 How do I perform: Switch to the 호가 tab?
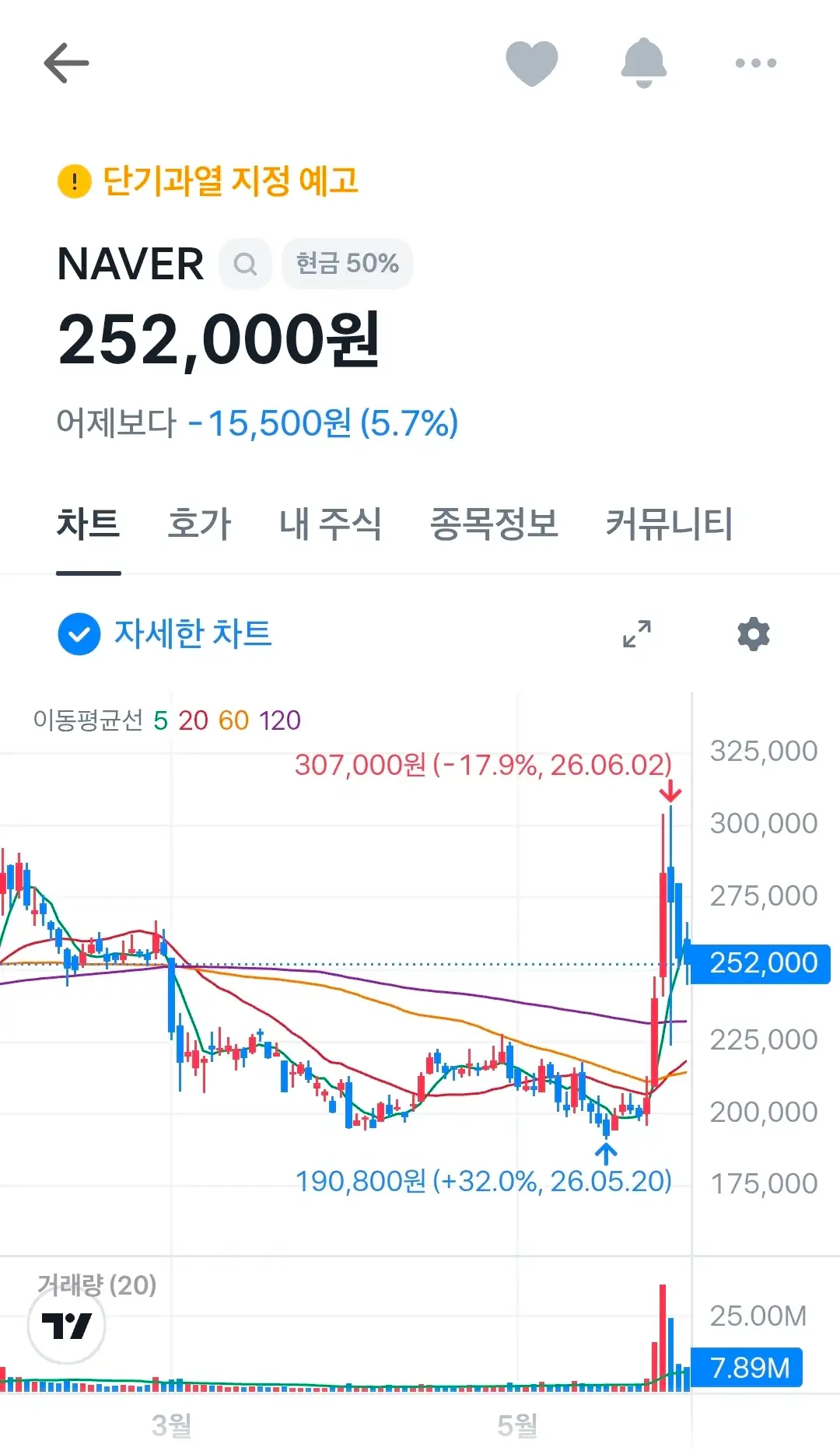pyautogui.click(x=199, y=524)
